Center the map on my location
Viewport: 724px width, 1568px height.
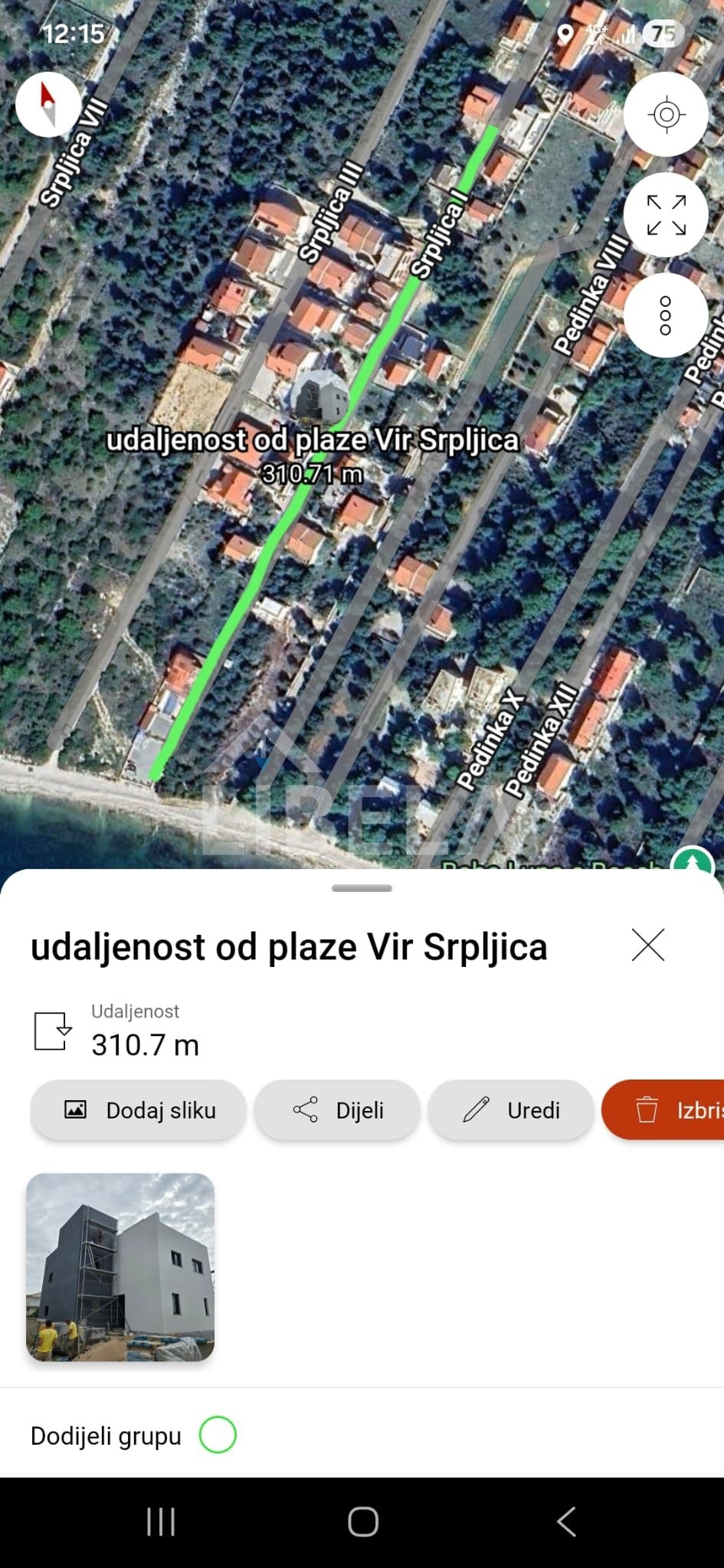(666, 115)
